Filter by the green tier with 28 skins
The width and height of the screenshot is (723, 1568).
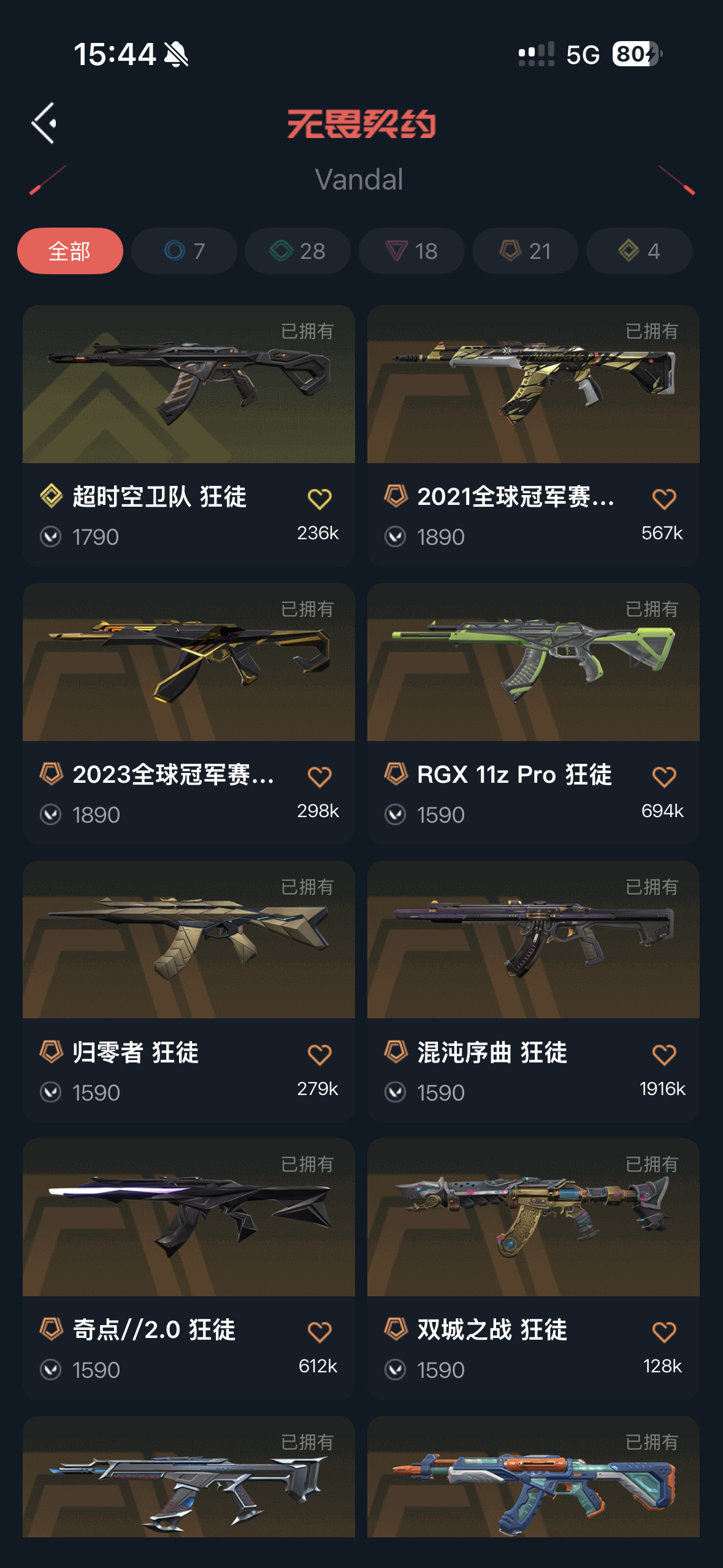coord(297,251)
